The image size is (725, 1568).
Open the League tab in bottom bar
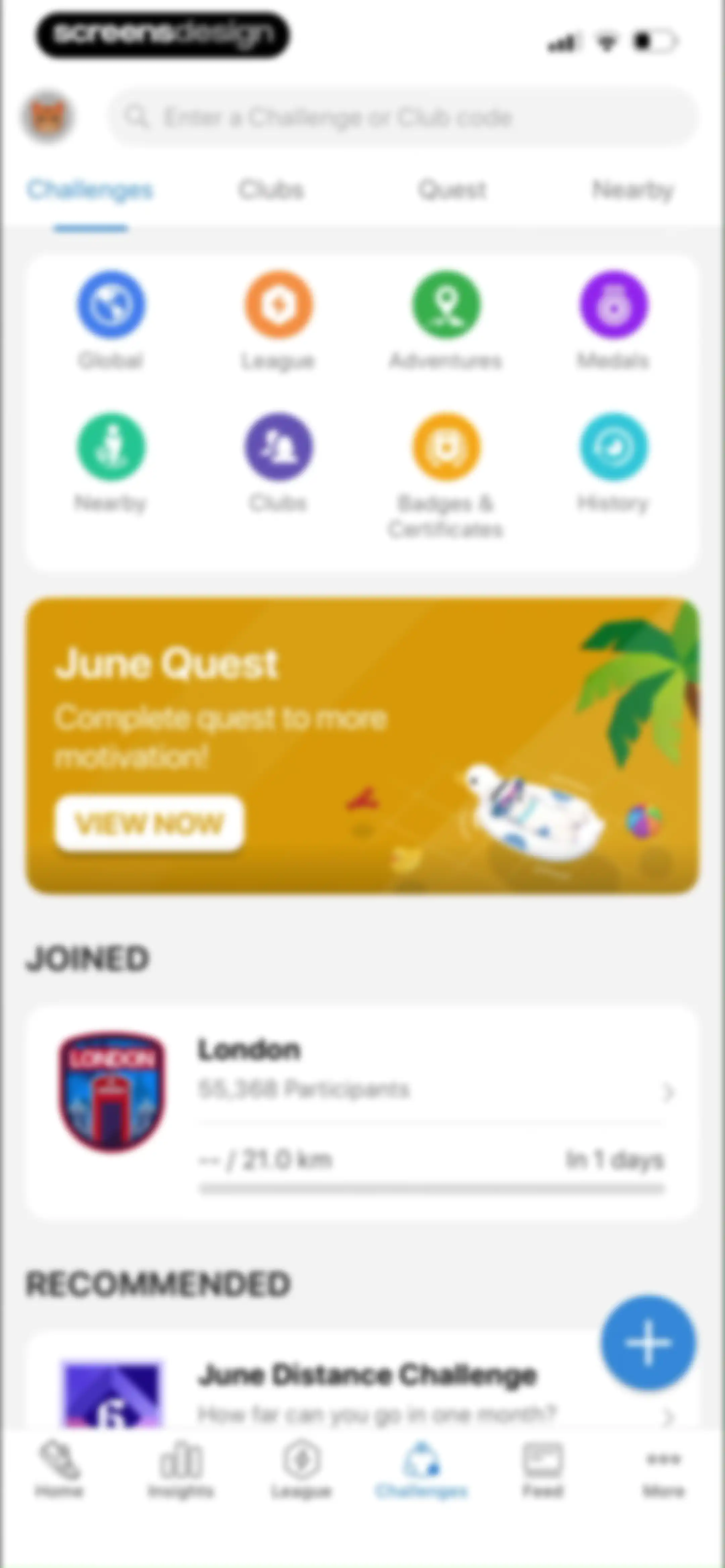pyautogui.click(x=301, y=1469)
